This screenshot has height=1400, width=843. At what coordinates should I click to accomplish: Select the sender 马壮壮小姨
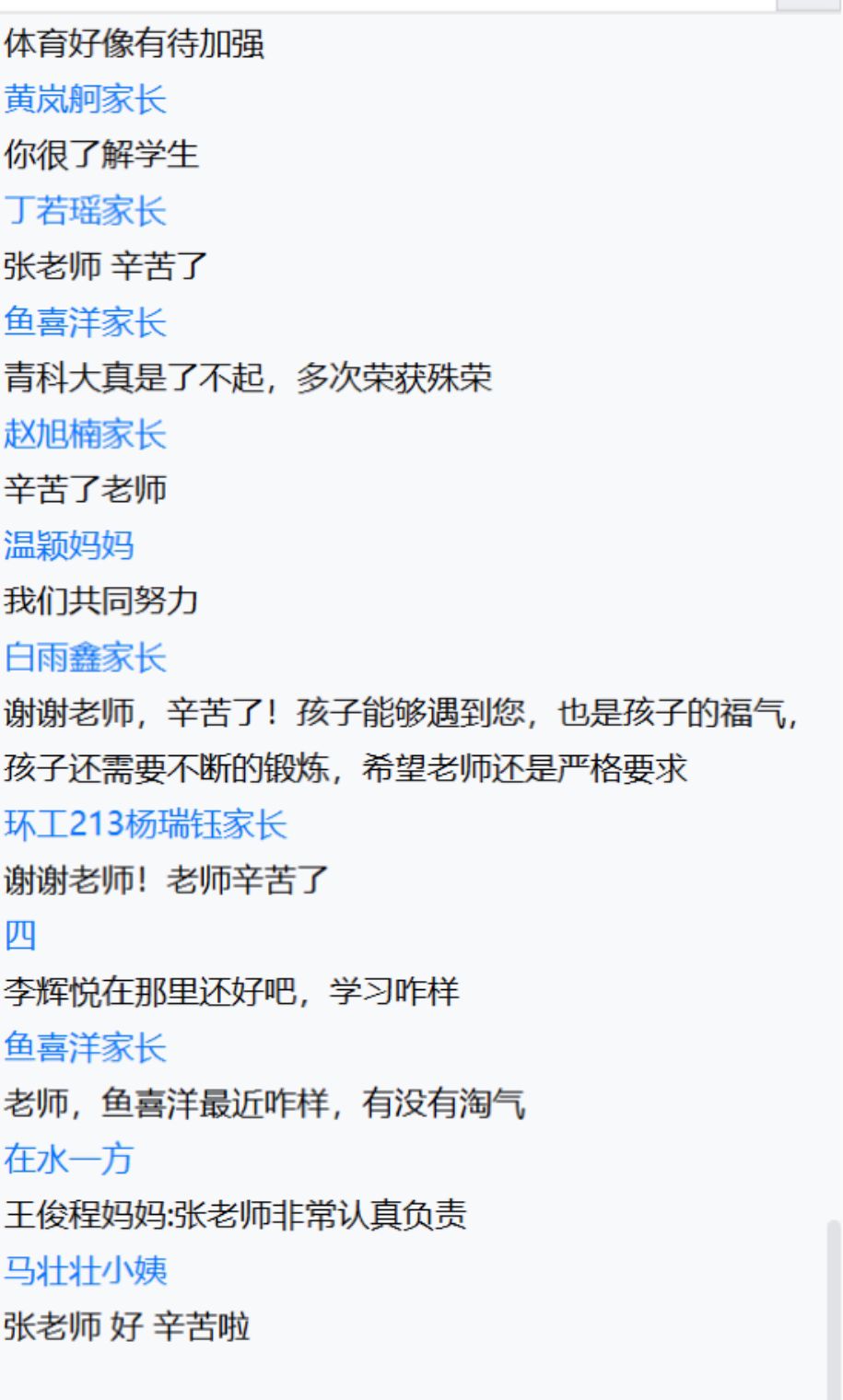click(x=85, y=1271)
